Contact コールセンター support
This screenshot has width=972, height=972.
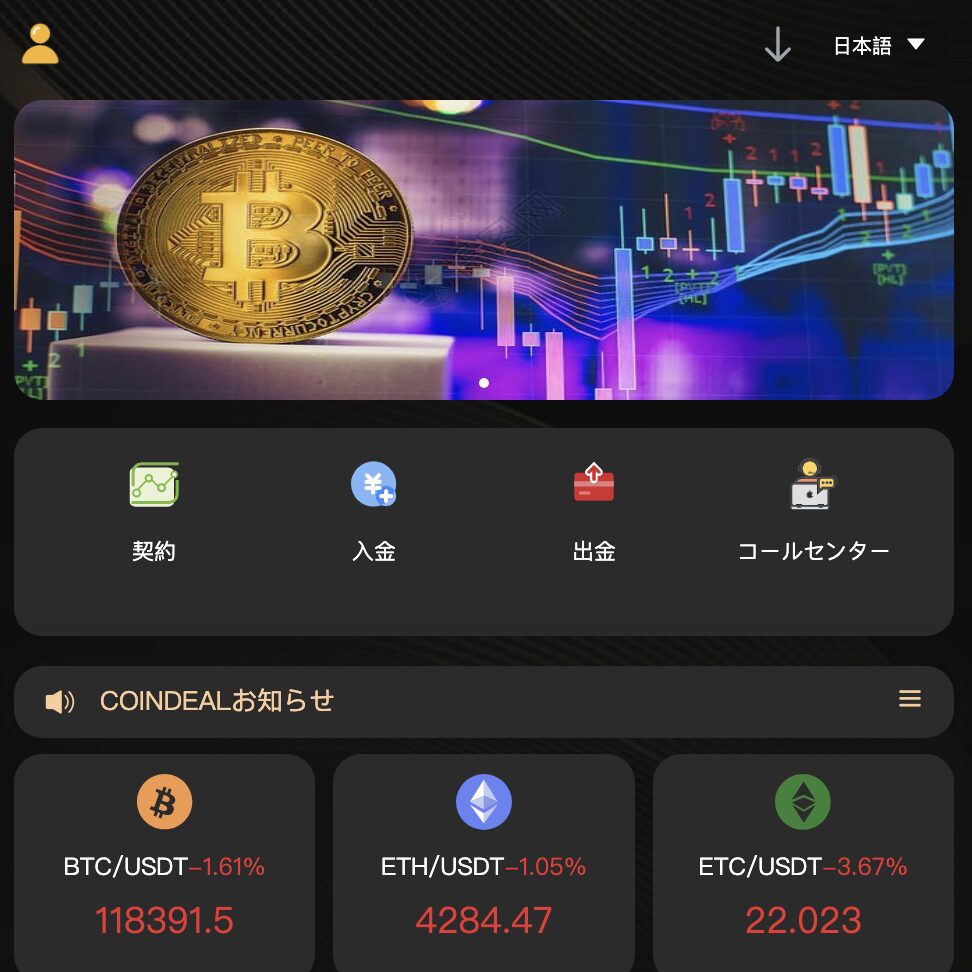pos(813,510)
